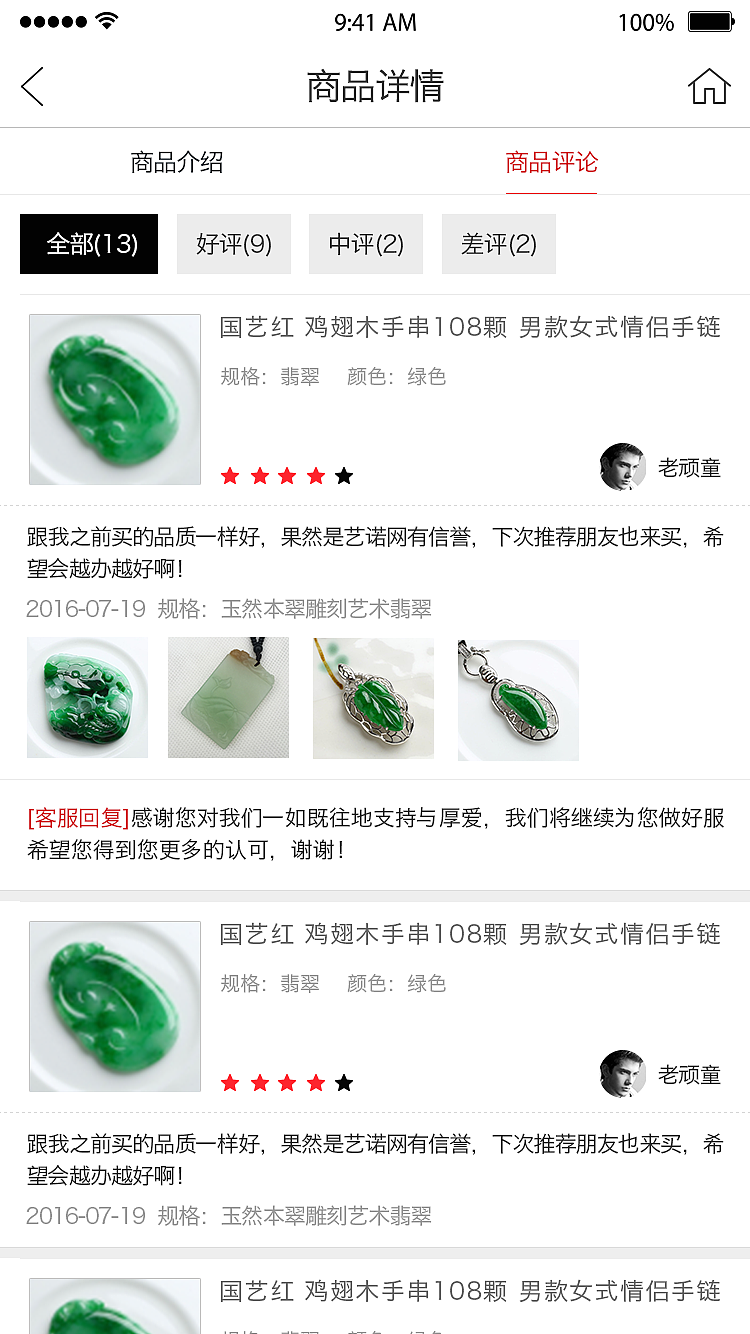The height and width of the screenshot is (1334, 750).
Task: Enable the 差评(2) review filter
Action: 498,243
